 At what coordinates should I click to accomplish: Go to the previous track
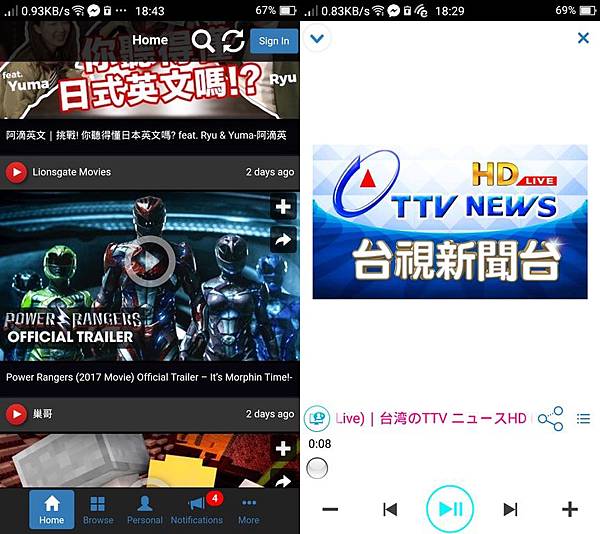(x=390, y=509)
